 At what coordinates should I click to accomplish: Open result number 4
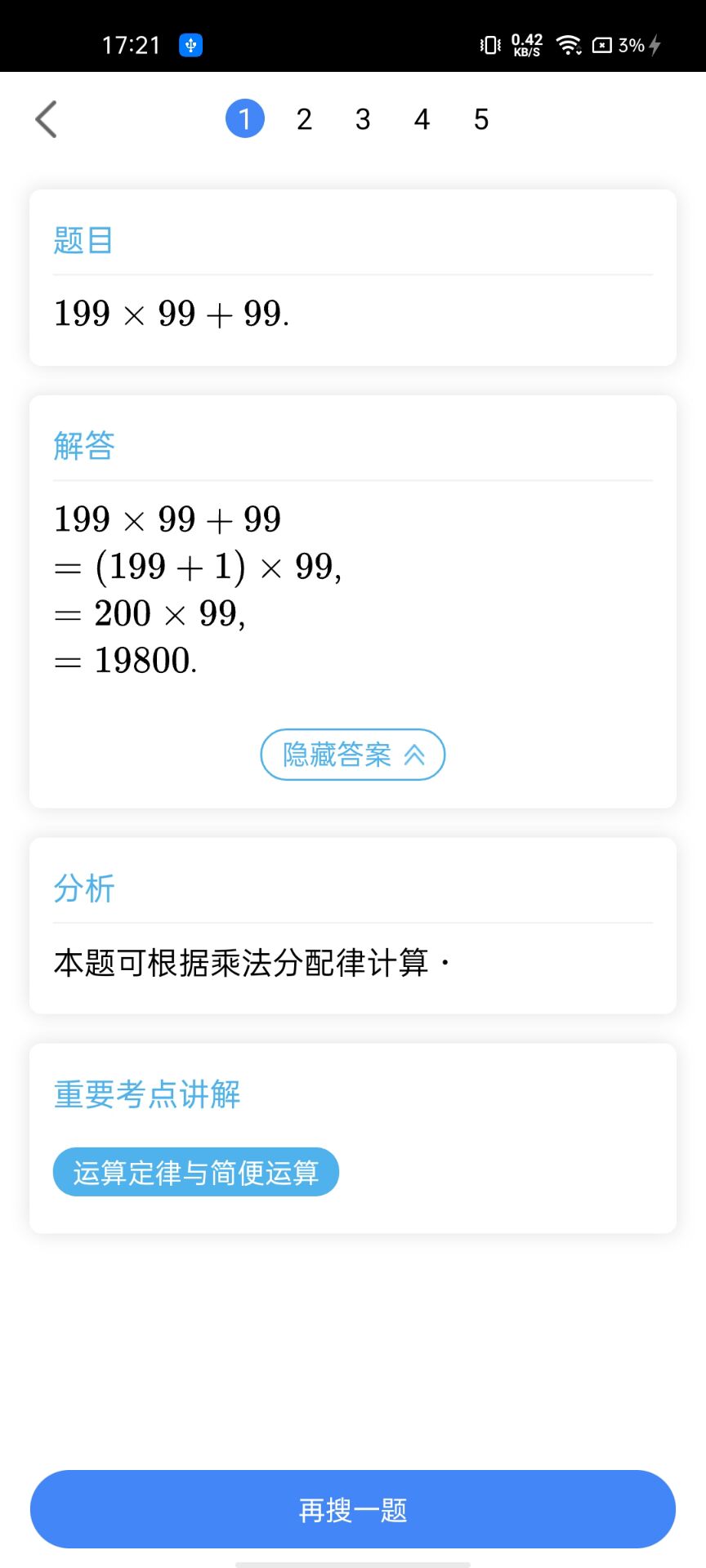[422, 119]
